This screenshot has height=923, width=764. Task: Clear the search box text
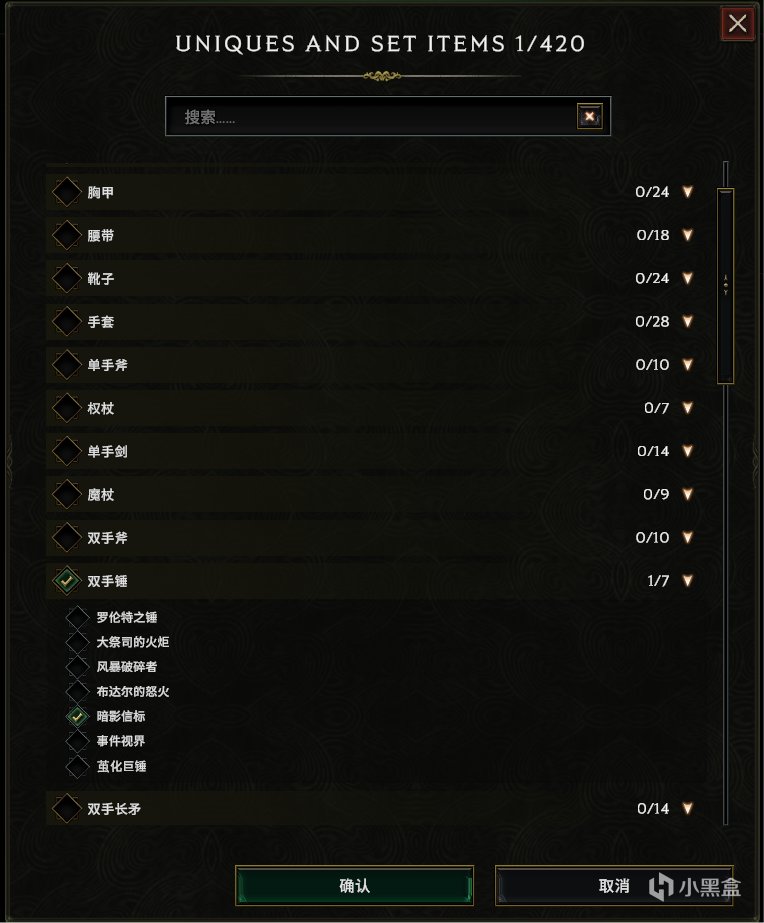pyautogui.click(x=590, y=117)
